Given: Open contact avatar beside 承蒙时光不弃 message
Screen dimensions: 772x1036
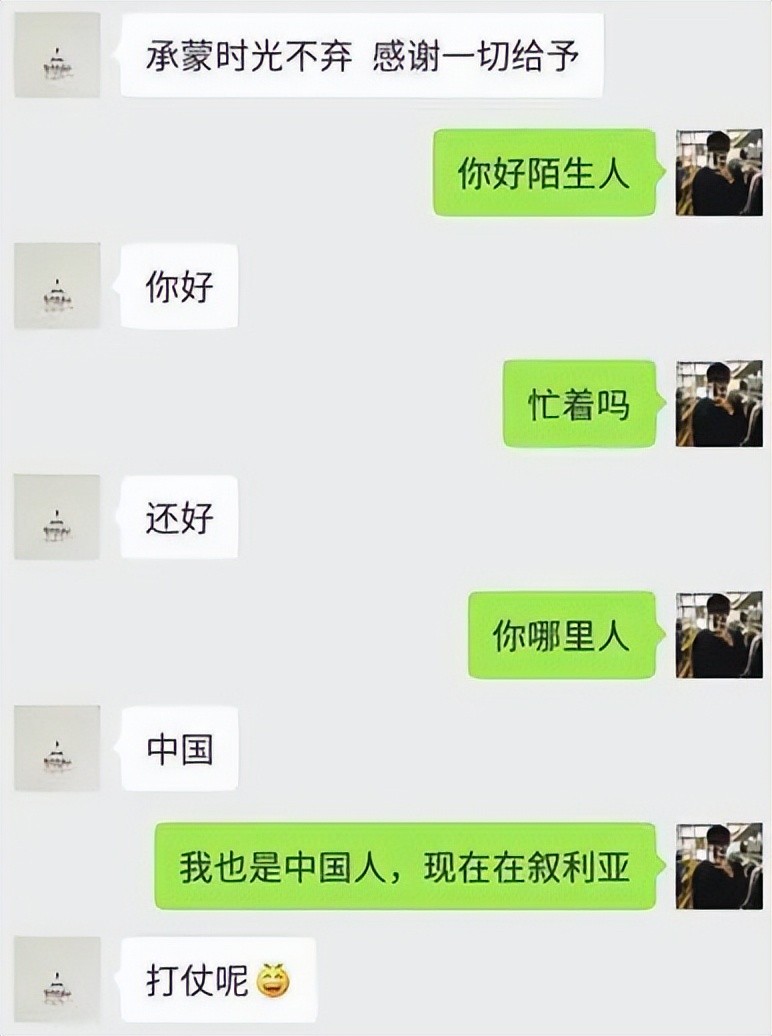Looking at the screenshot, I should pyautogui.click(x=57, y=55).
